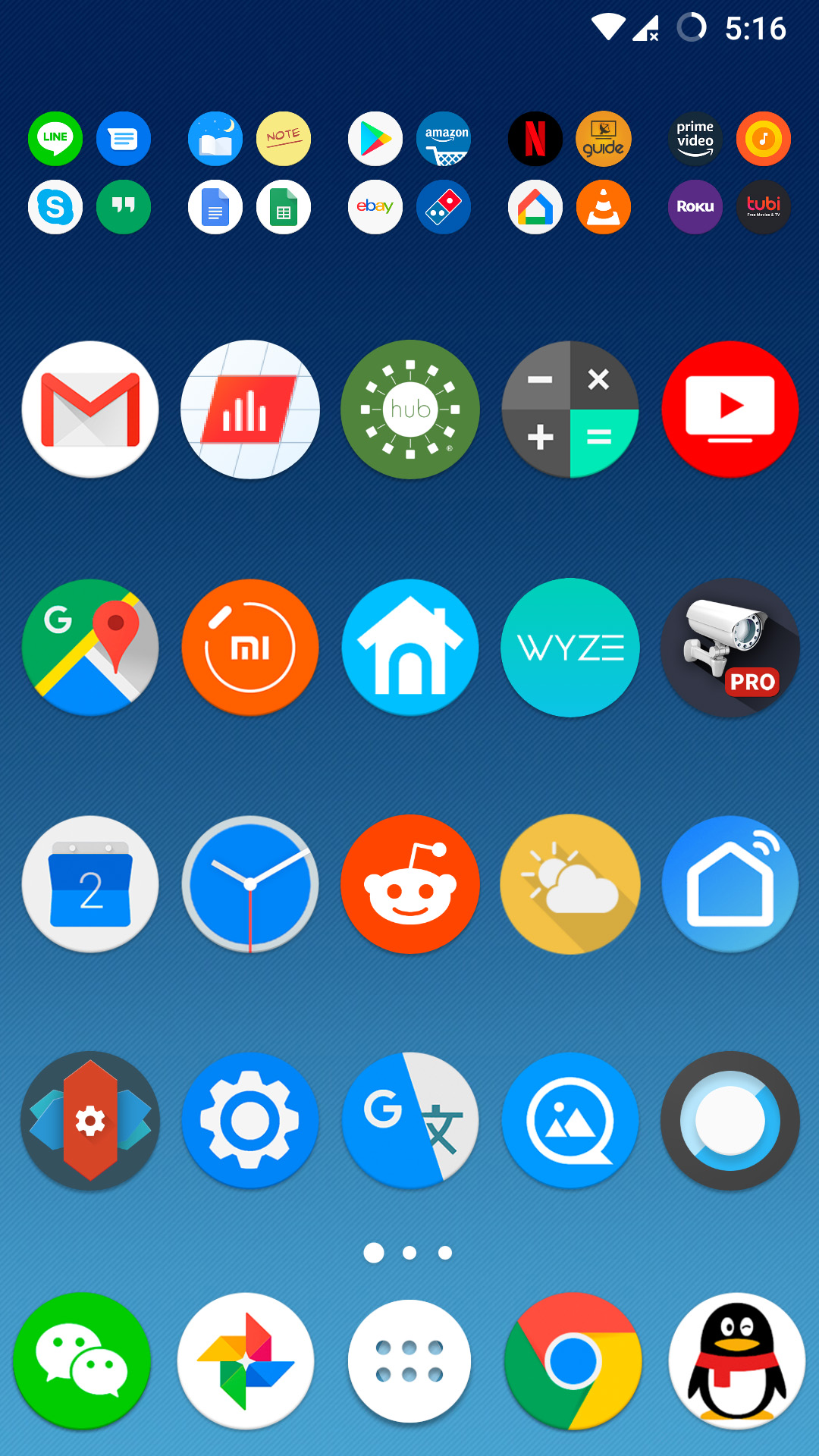Open the Calendar app
This screenshot has width=819, height=1456.
[90, 884]
